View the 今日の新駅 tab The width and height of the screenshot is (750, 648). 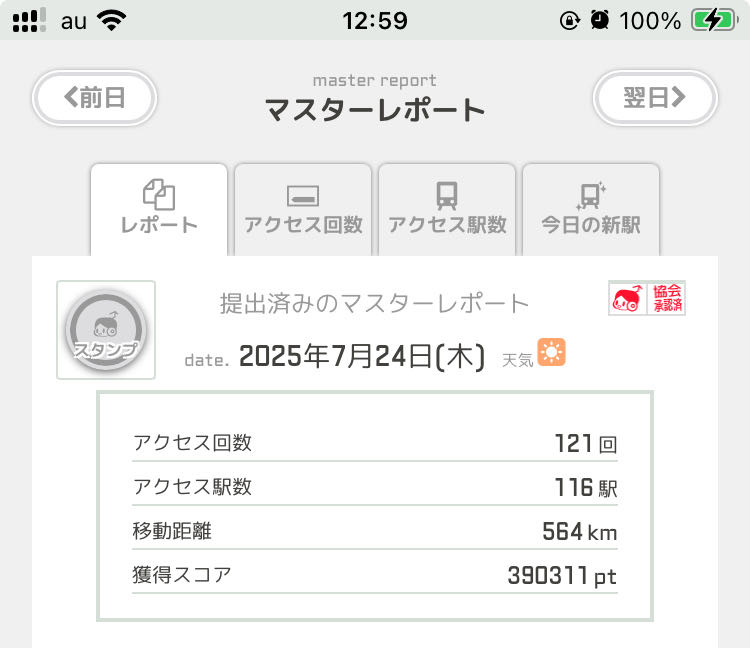(x=591, y=210)
